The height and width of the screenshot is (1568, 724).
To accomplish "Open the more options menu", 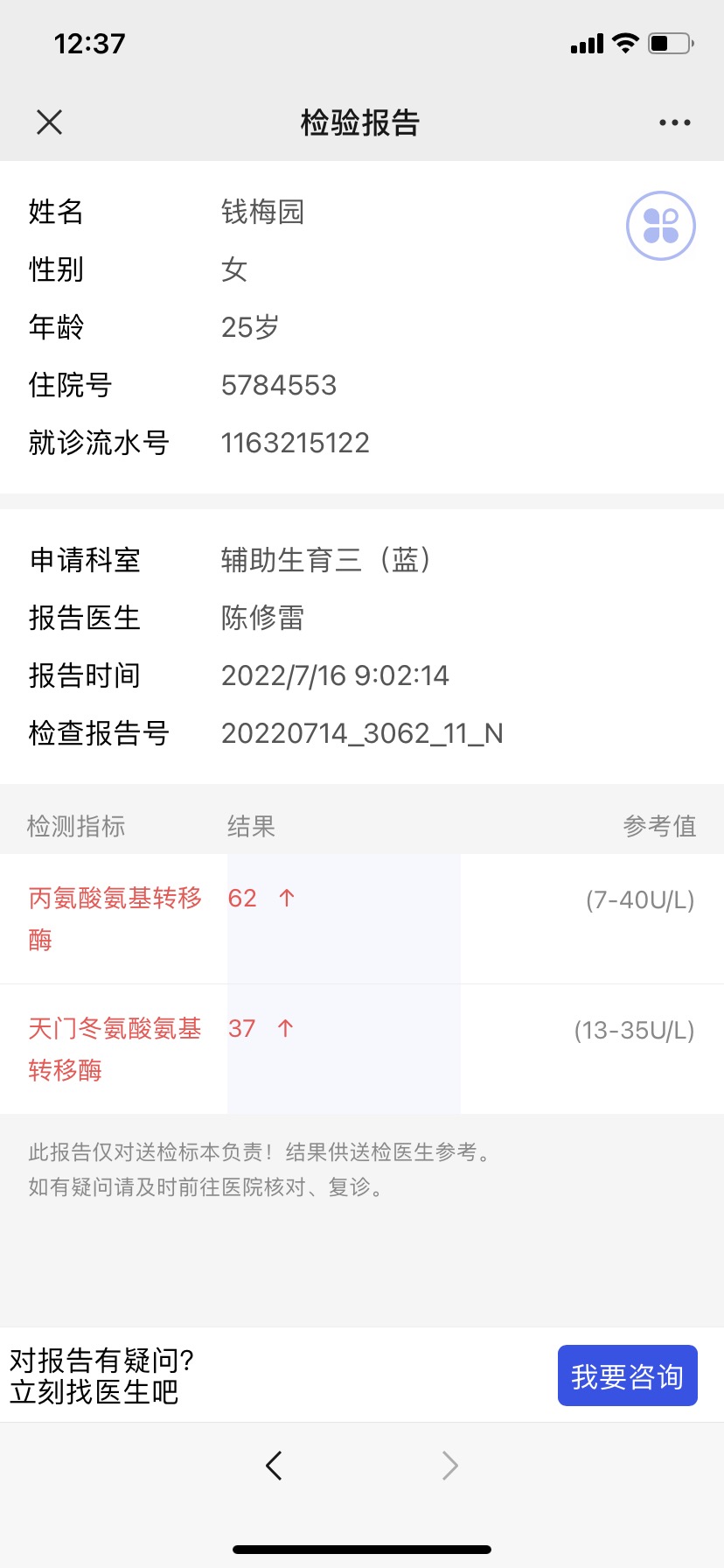I will (673, 122).
